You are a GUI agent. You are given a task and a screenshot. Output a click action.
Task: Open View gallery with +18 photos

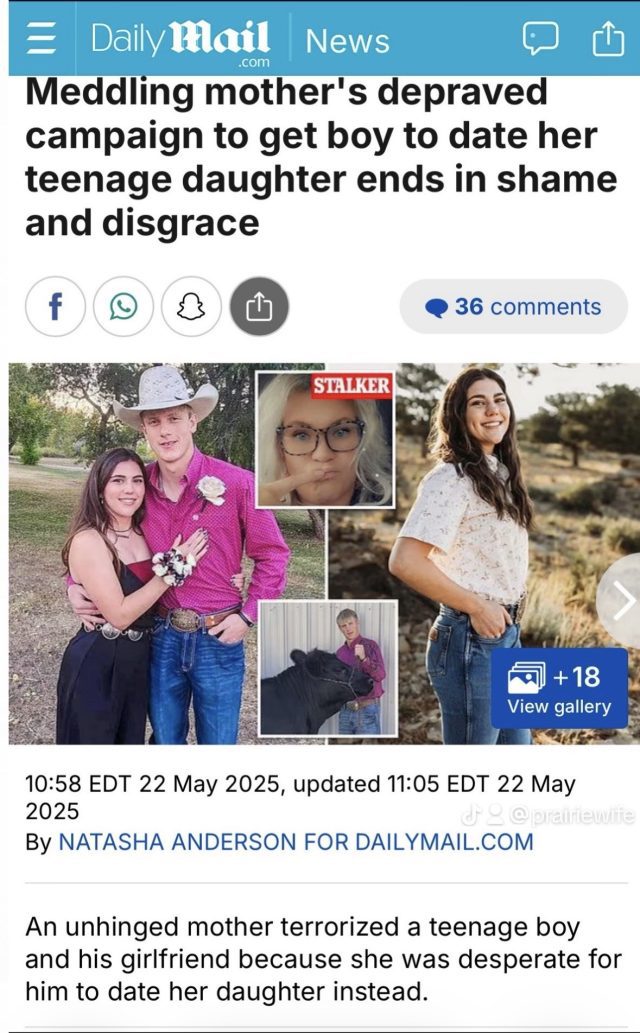click(x=558, y=689)
